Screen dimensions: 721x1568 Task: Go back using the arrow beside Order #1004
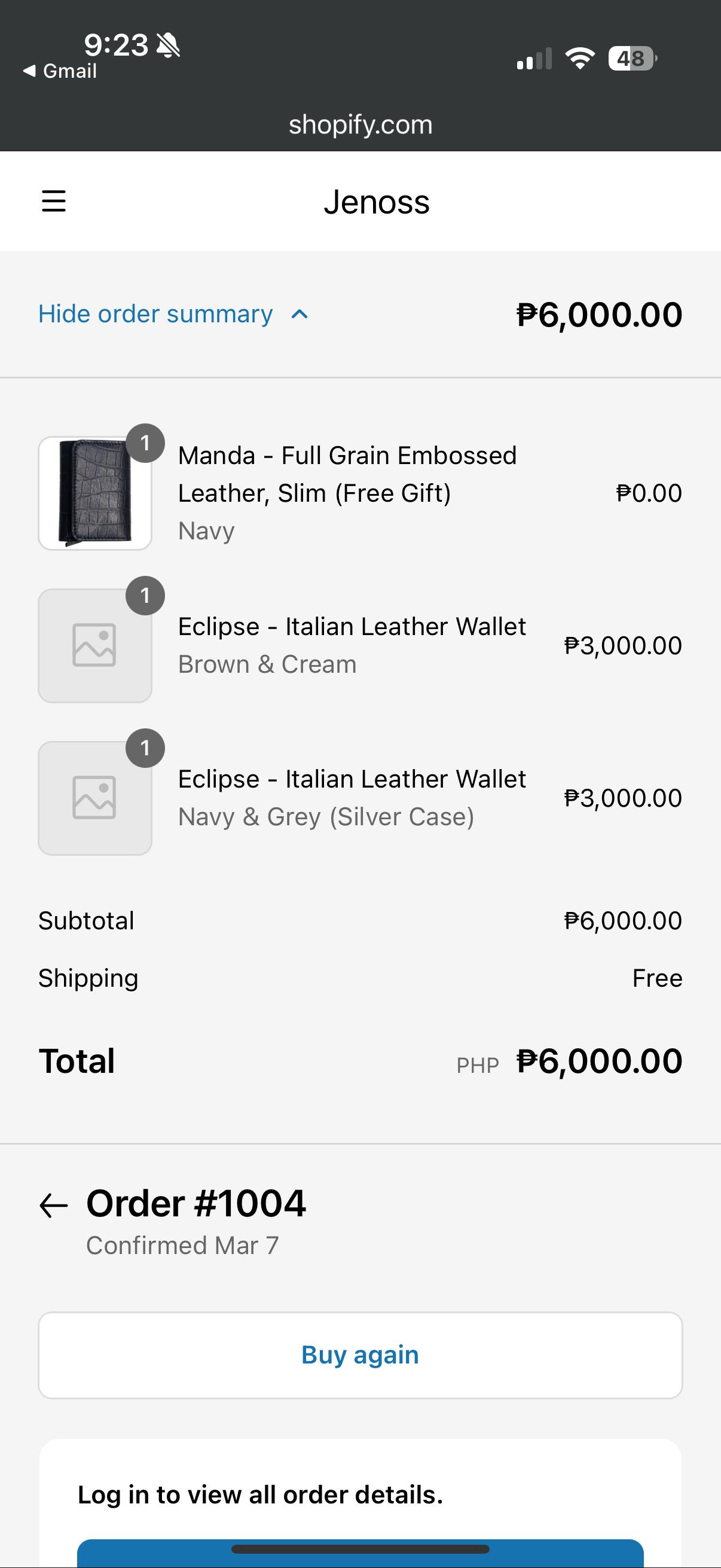click(x=54, y=1205)
